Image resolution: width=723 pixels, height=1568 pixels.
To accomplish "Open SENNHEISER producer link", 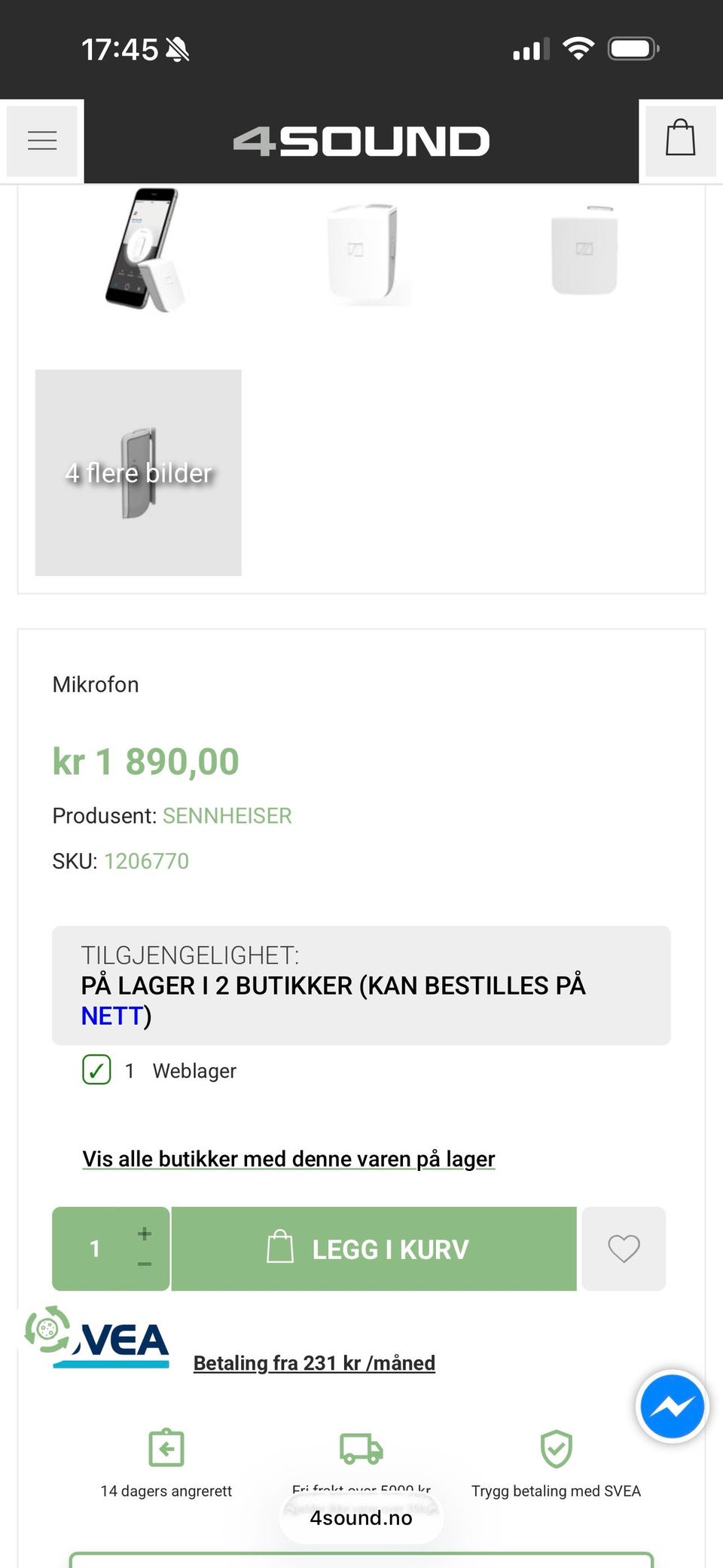I will pos(227,815).
